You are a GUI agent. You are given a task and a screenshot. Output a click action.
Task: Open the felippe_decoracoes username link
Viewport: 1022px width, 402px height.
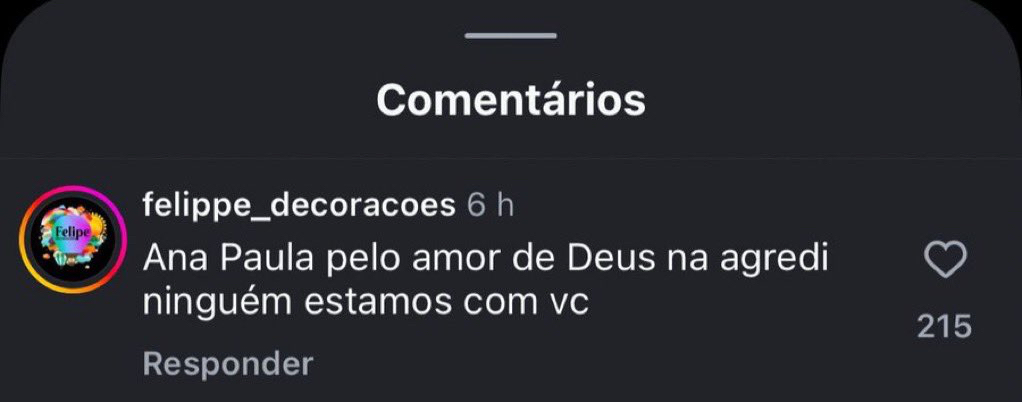[x=299, y=205]
